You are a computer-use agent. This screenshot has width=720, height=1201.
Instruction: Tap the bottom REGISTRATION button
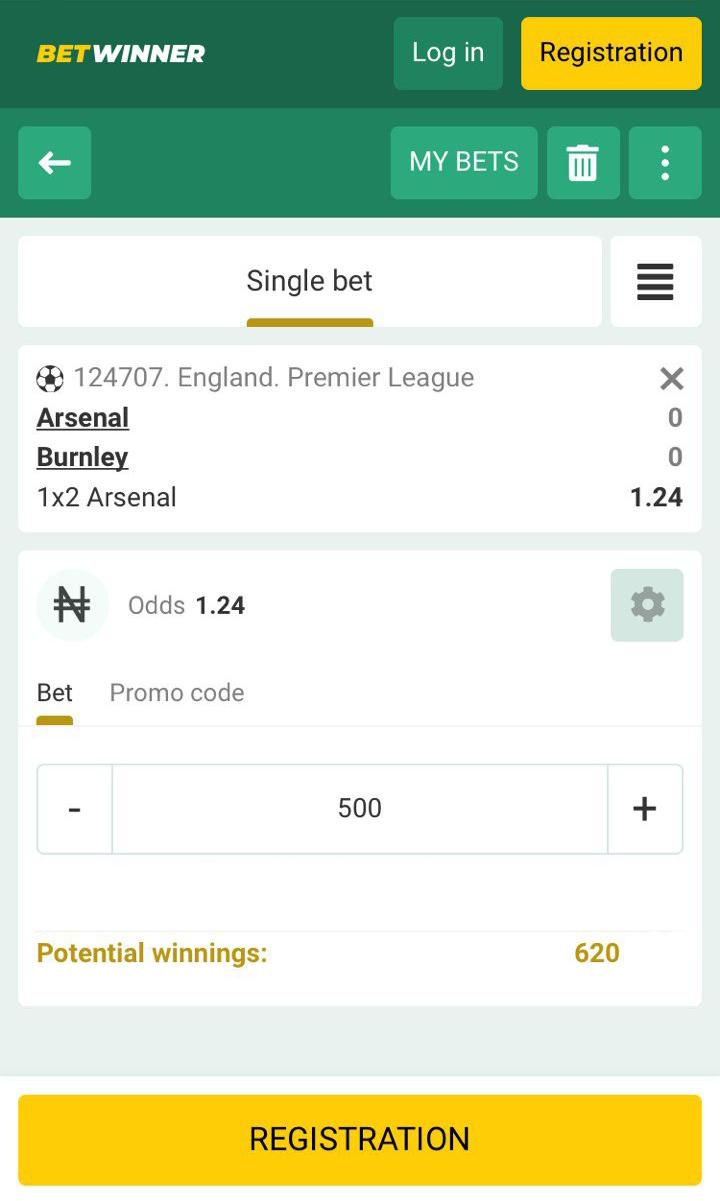coord(360,1140)
